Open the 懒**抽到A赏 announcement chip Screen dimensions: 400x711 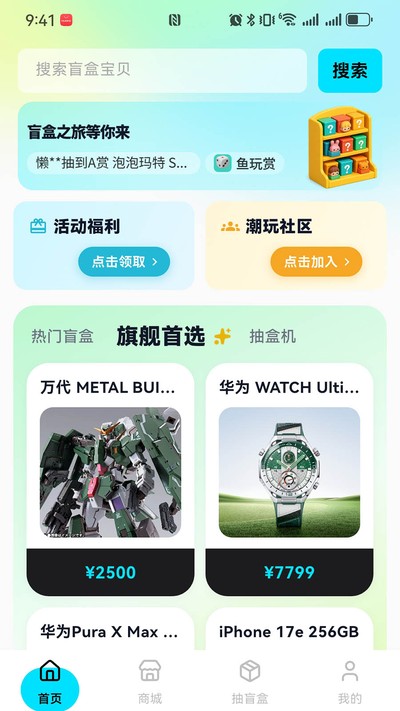pyautogui.click(x=113, y=164)
